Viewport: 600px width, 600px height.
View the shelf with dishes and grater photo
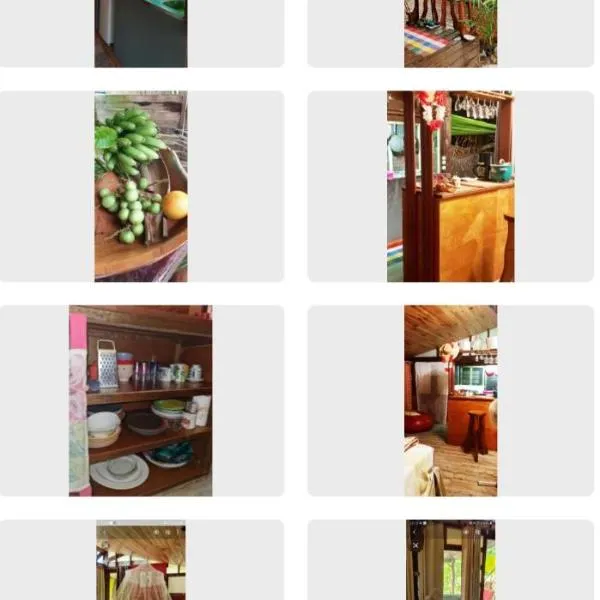[141, 400]
